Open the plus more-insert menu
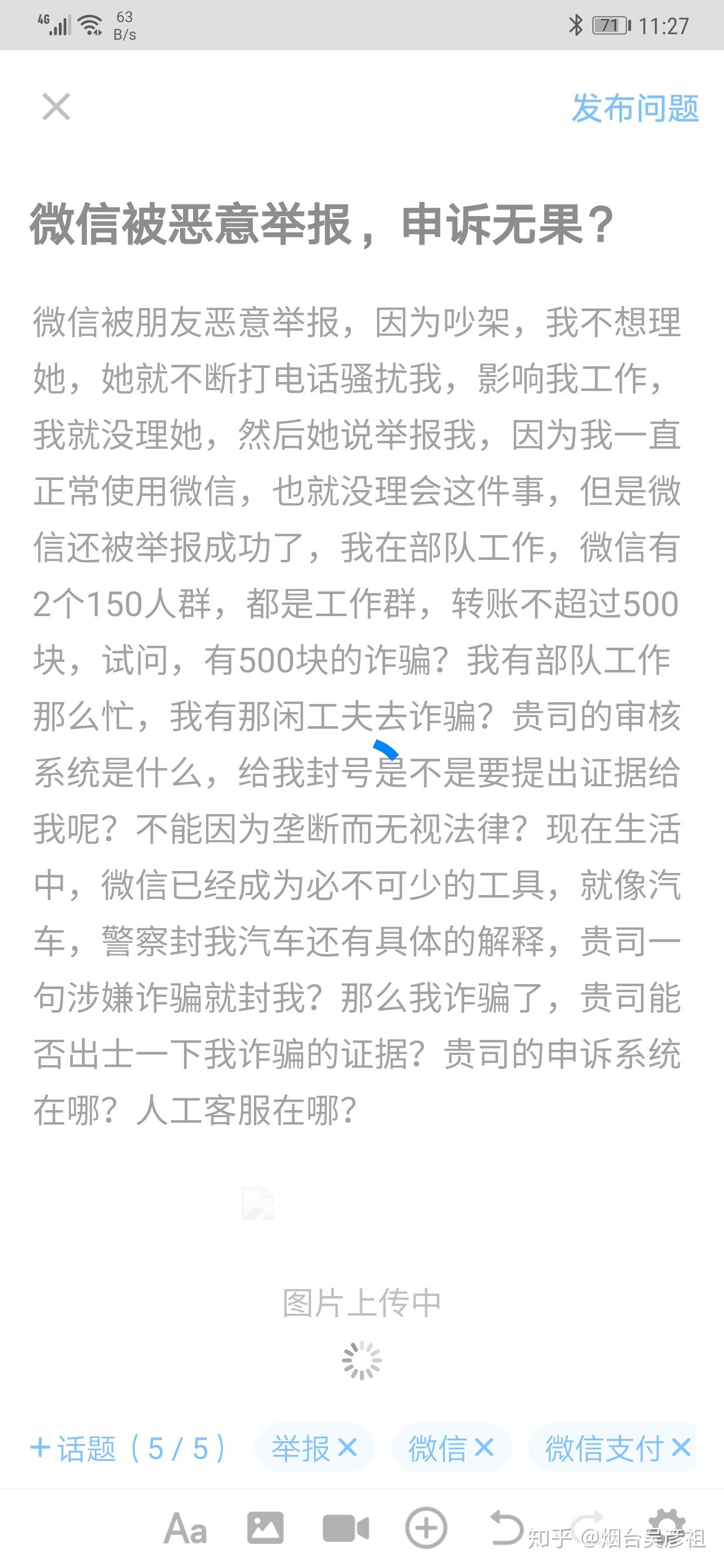Image resolution: width=724 pixels, height=1568 pixels. point(426,1528)
